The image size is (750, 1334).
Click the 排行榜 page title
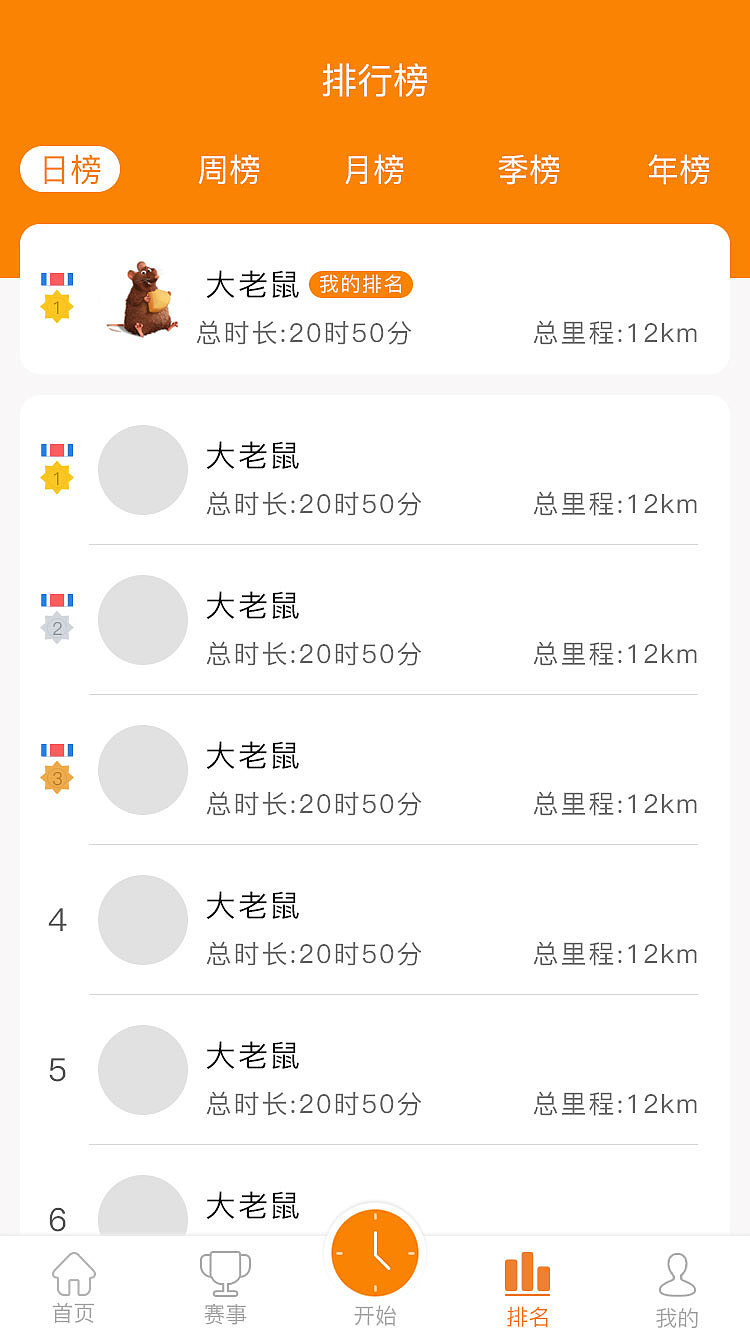(x=375, y=84)
